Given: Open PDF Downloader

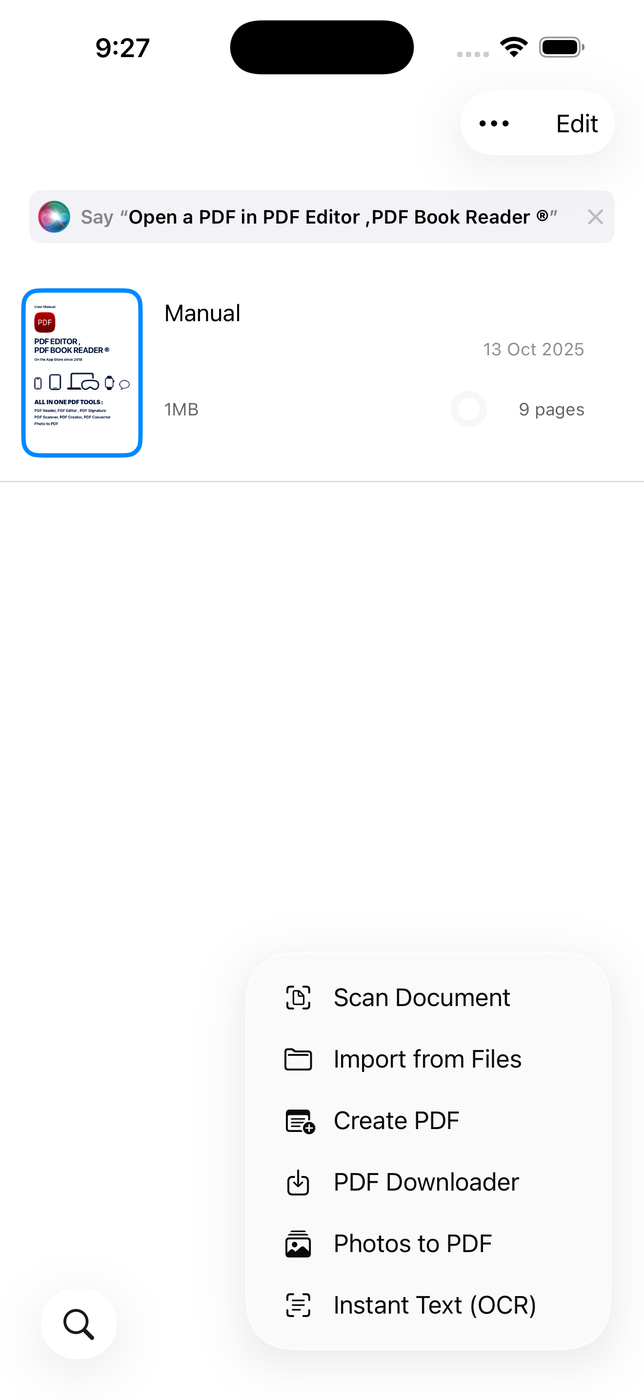Looking at the screenshot, I should 426,1182.
